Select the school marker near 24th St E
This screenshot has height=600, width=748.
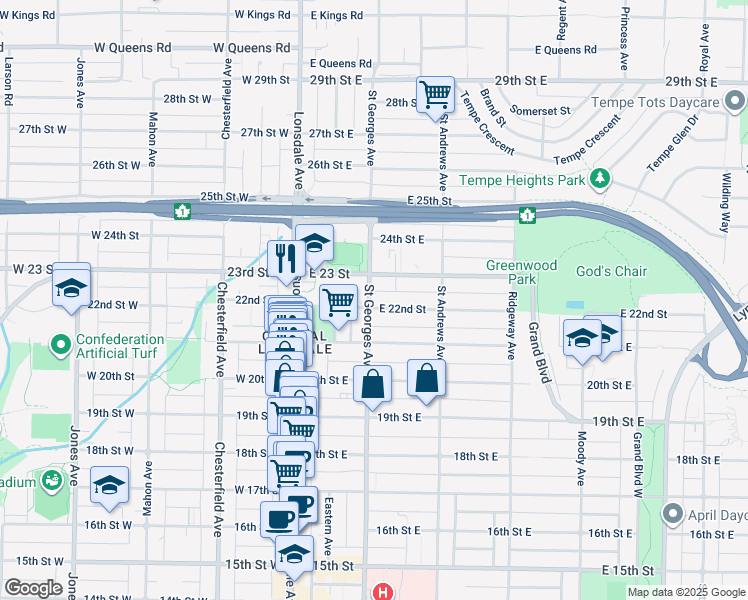click(x=314, y=243)
